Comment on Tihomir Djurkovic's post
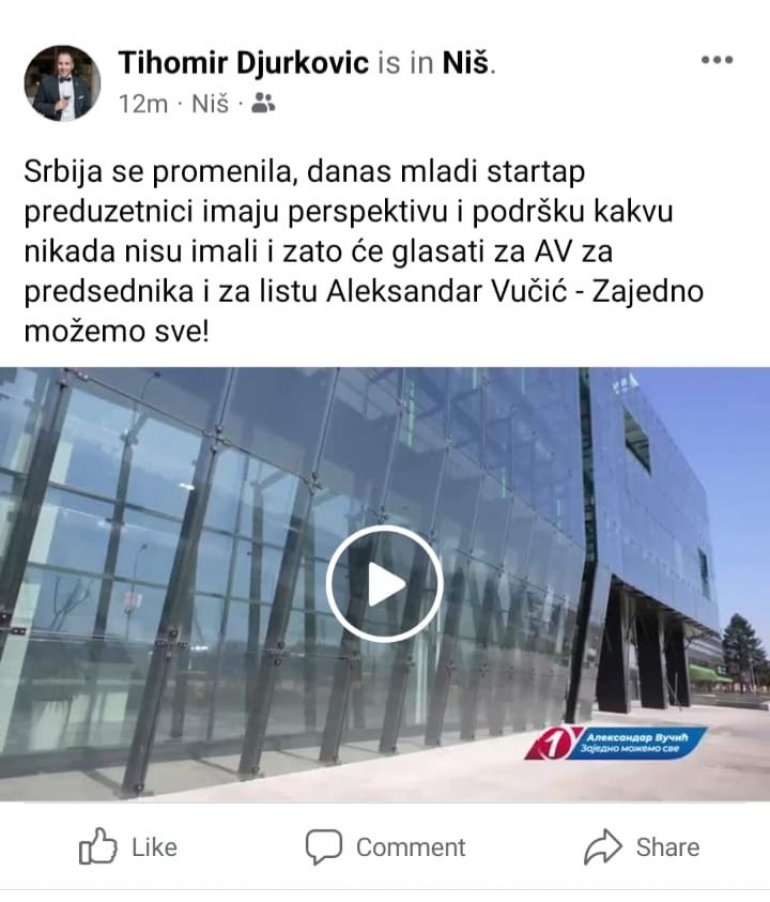 pyautogui.click(x=385, y=847)
